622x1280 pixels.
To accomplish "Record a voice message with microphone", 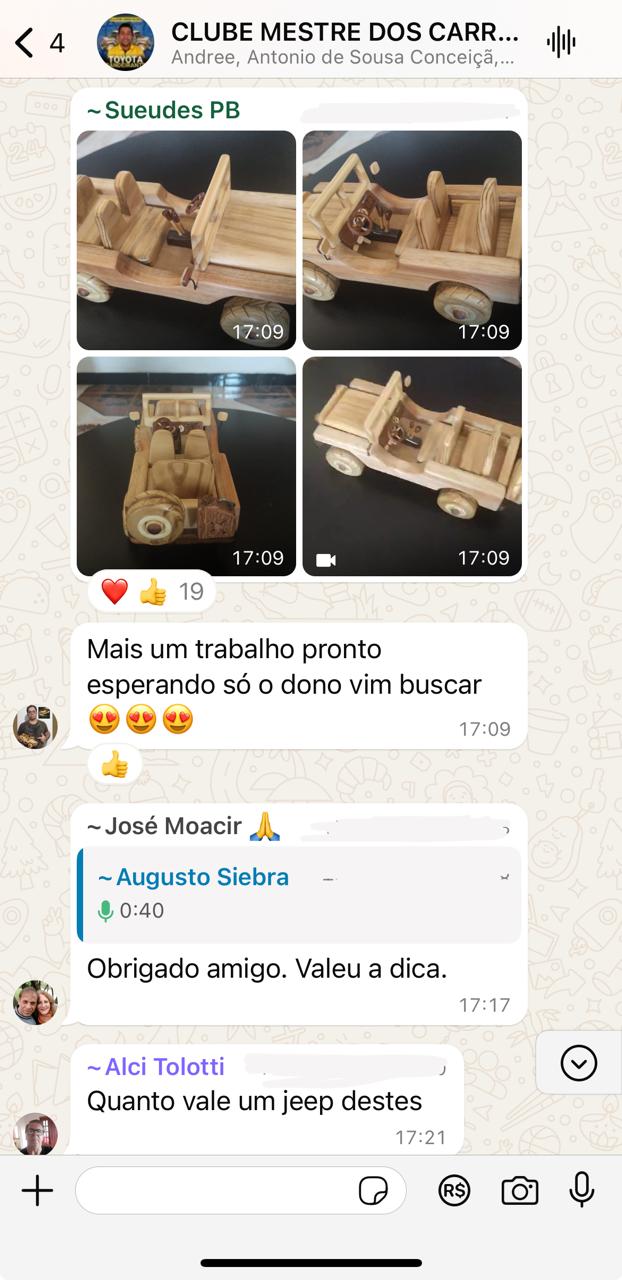I will pos(581,1190).
